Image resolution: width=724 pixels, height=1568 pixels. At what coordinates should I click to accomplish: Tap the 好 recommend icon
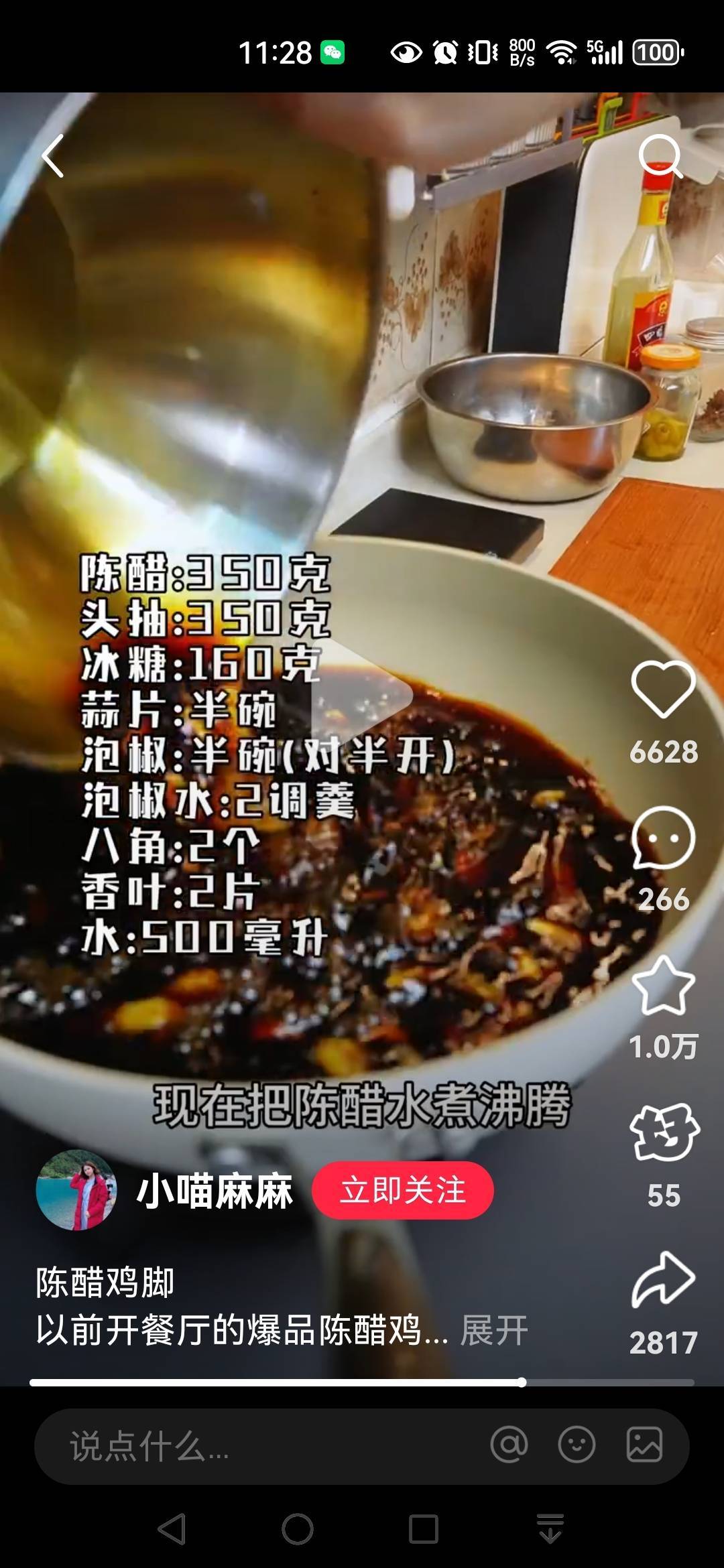click(664, 1132)
